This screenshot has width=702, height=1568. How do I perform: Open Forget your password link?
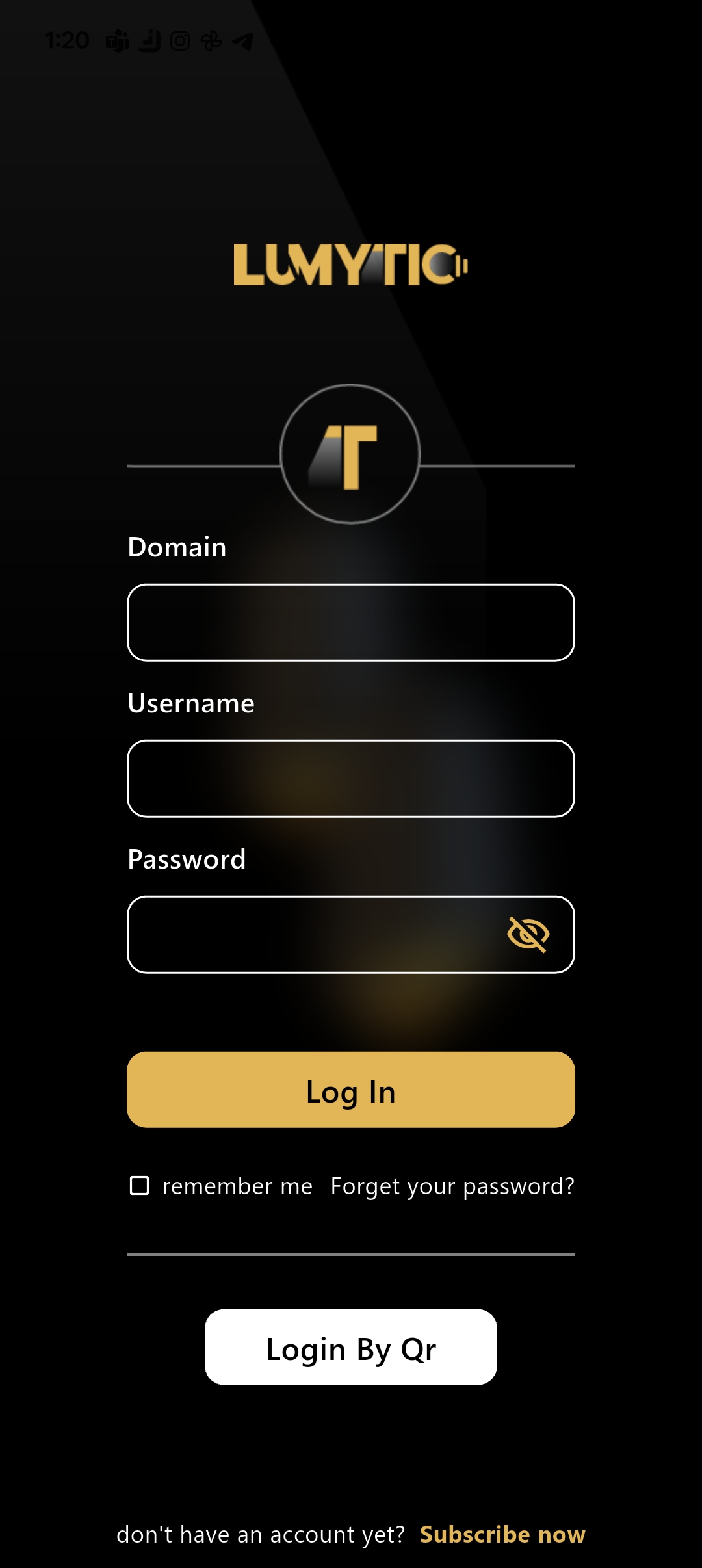pyautogui.click(x=452, y=1186)
